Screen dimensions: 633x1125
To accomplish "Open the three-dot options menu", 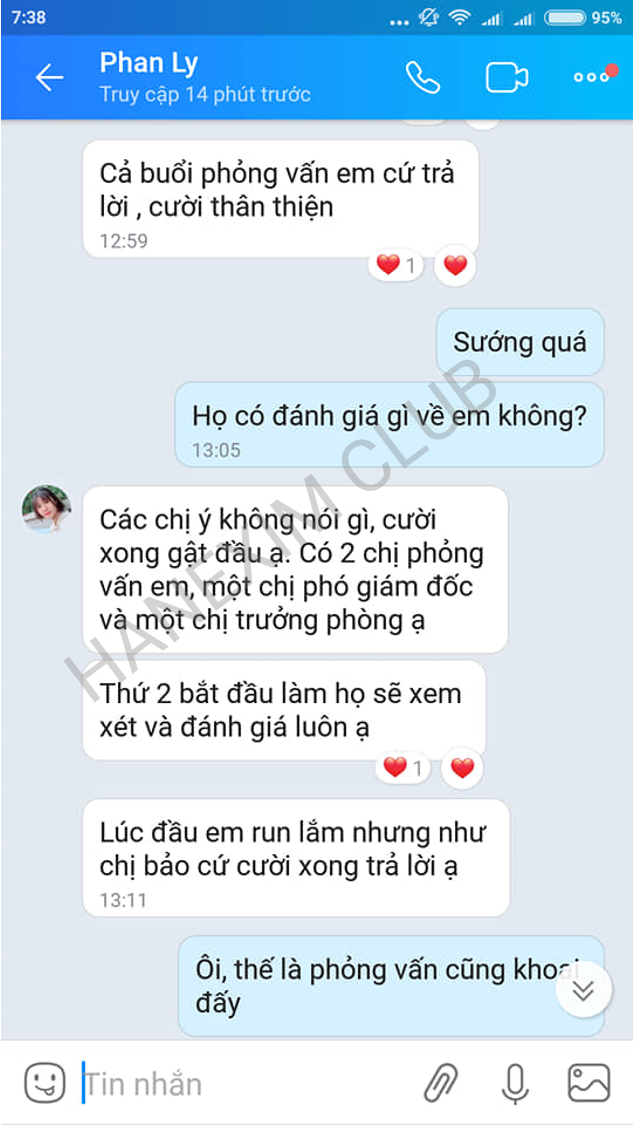I will pos(591,77).
